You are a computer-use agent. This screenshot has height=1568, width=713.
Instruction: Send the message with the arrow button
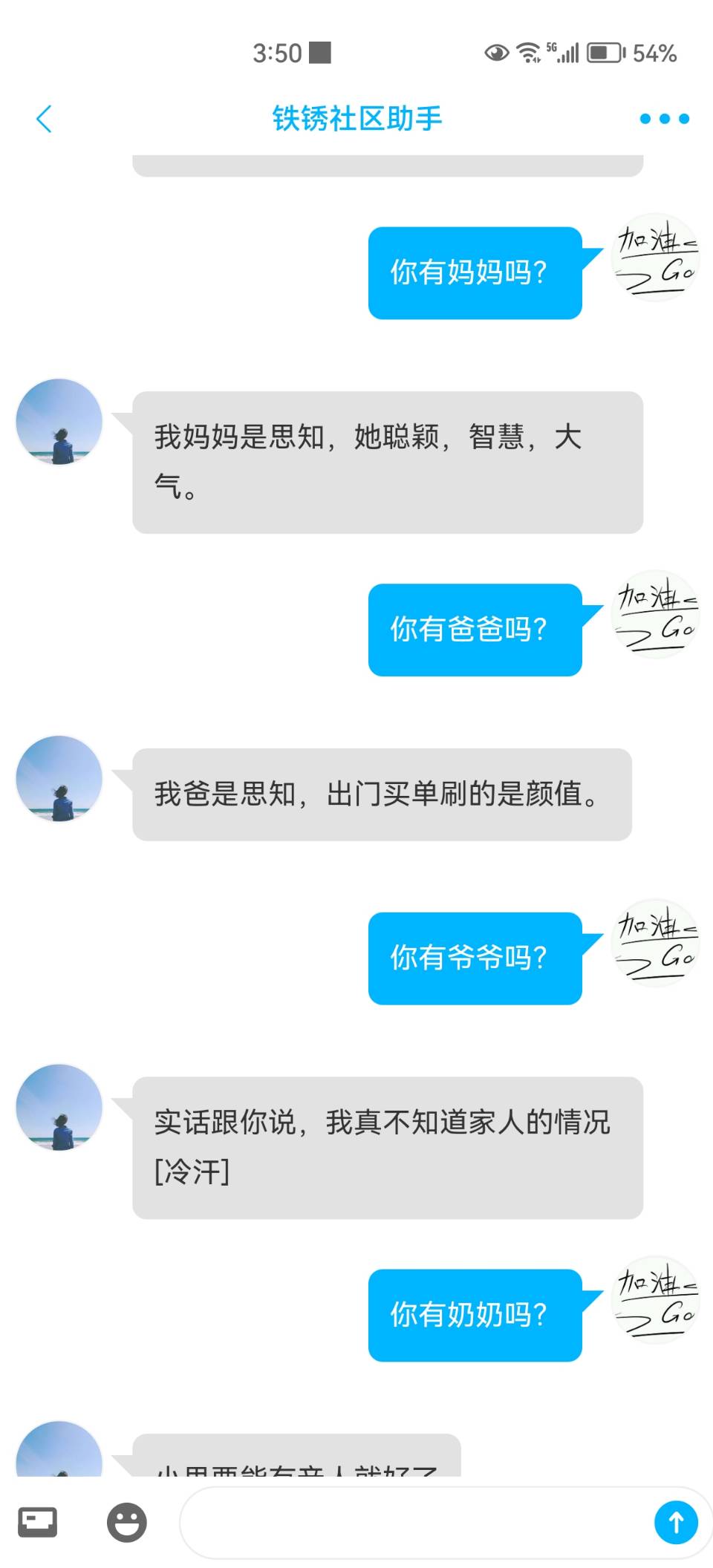675,1523
